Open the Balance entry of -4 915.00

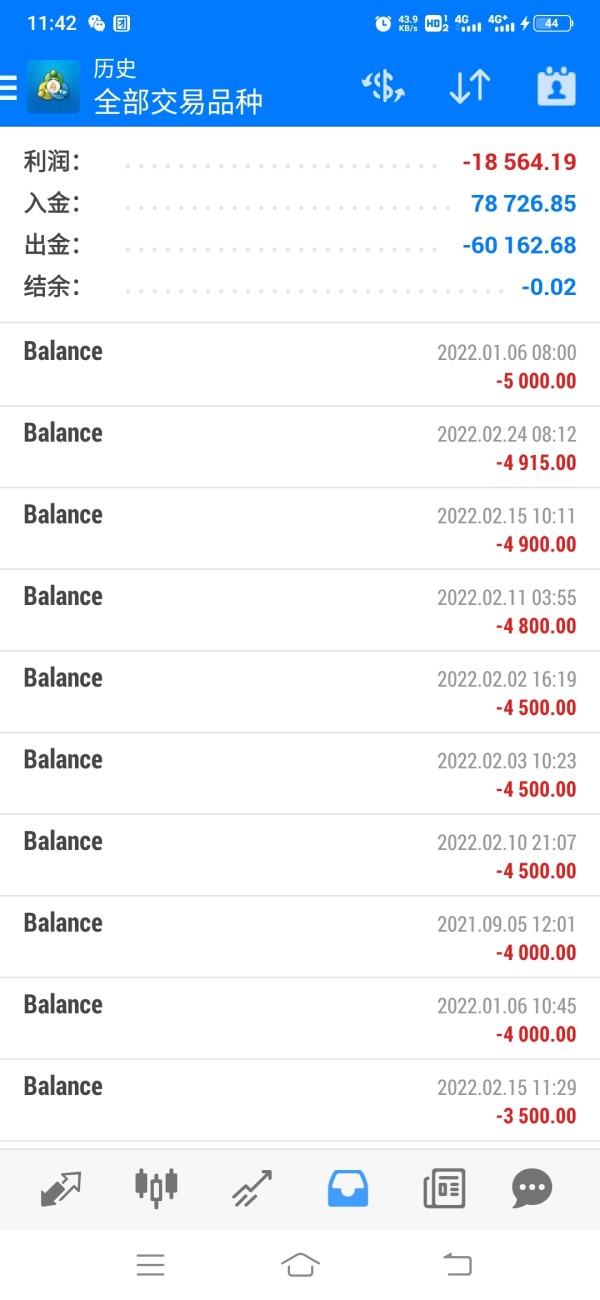coord(300,447)
